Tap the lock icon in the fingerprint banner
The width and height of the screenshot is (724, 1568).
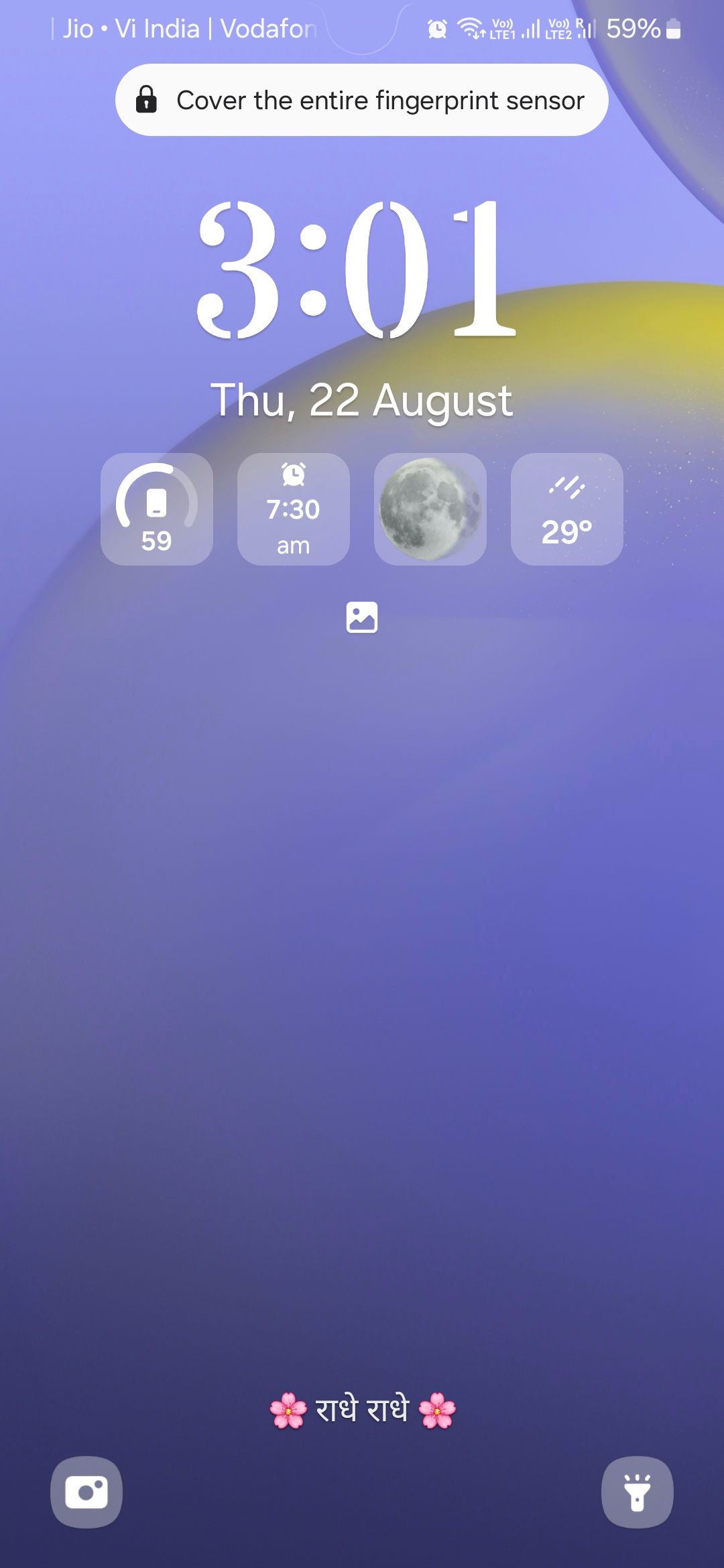pyautogui.click(x=147, y=100)
